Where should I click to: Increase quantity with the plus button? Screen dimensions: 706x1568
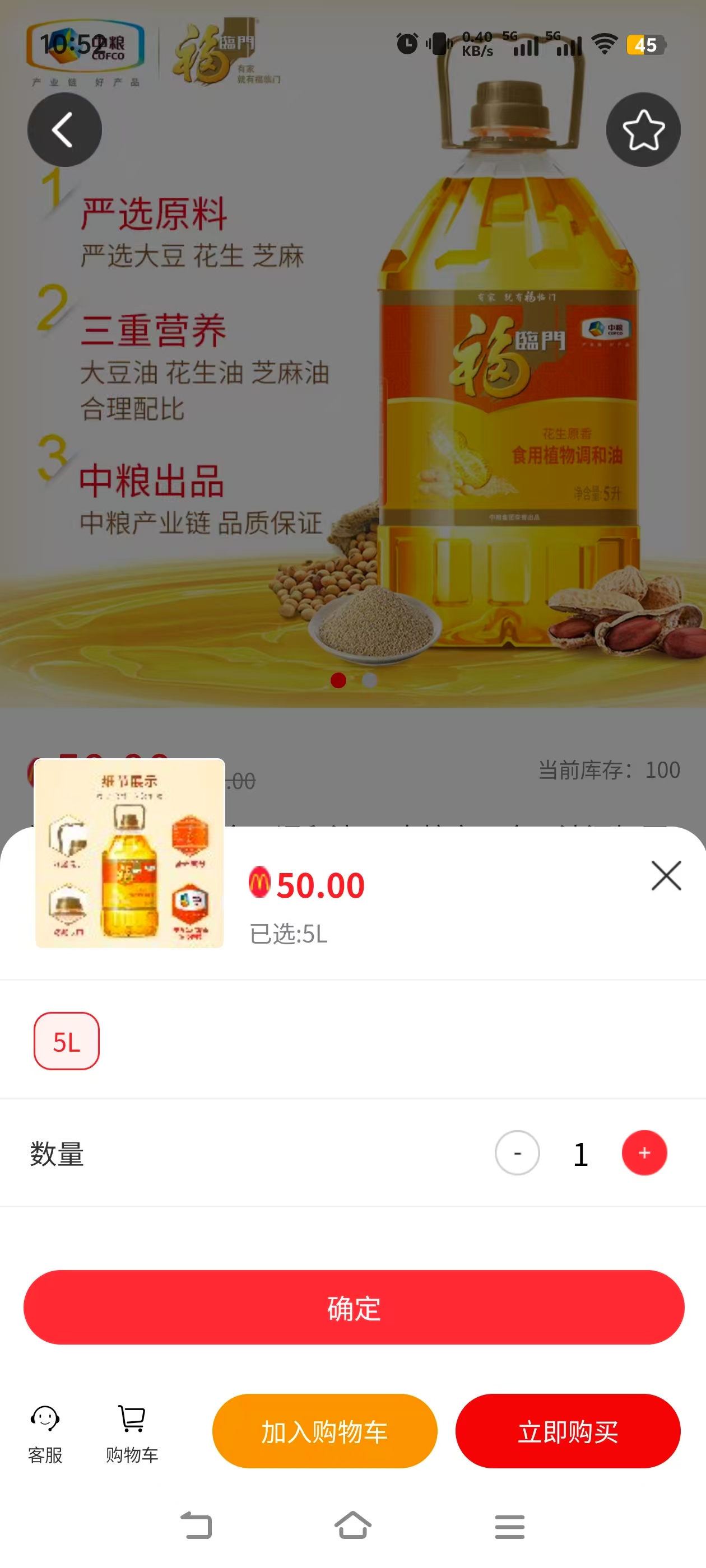click(644, 1152)
